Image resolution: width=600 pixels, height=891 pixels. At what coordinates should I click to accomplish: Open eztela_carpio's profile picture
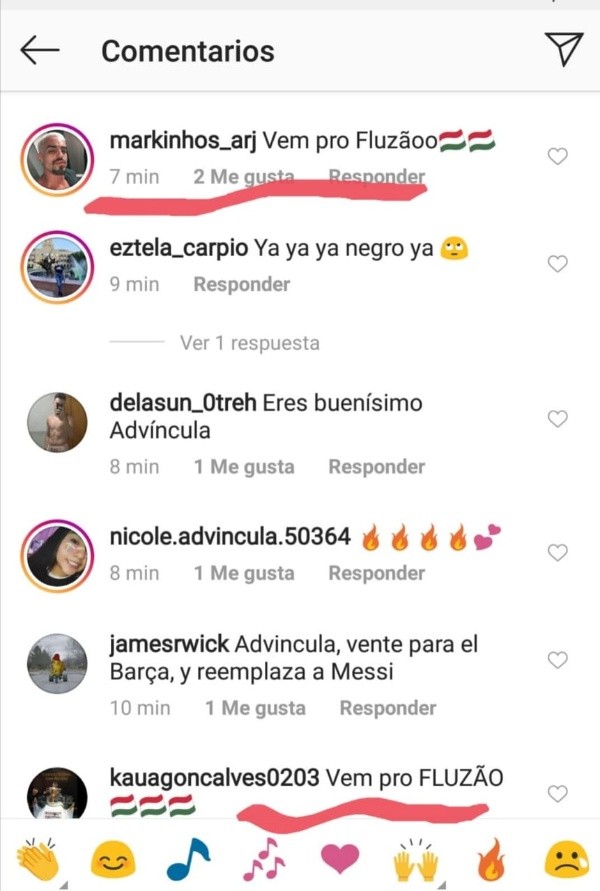pos(56,264)
